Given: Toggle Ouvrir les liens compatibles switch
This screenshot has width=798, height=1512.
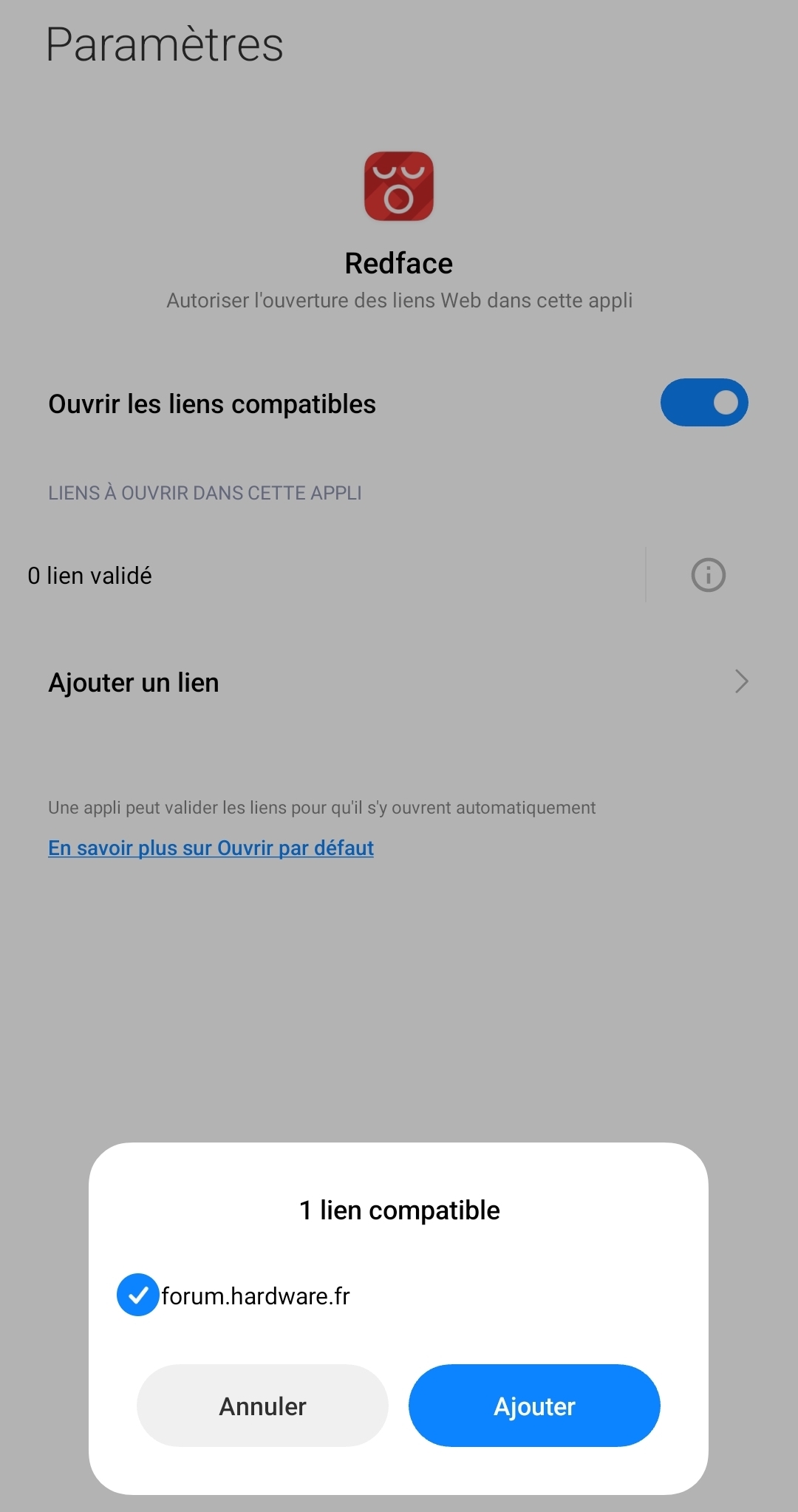Looking at the screenshot, I should (x=703, y=403).
